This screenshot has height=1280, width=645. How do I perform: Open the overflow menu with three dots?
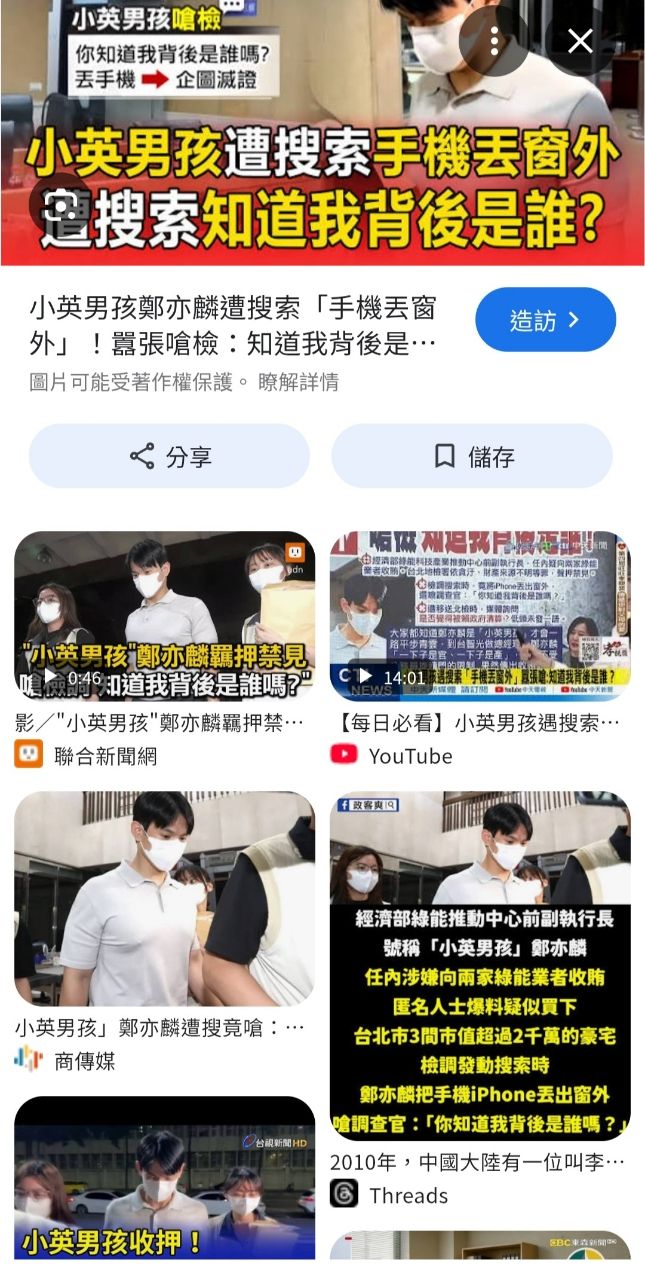pos(494,41)
